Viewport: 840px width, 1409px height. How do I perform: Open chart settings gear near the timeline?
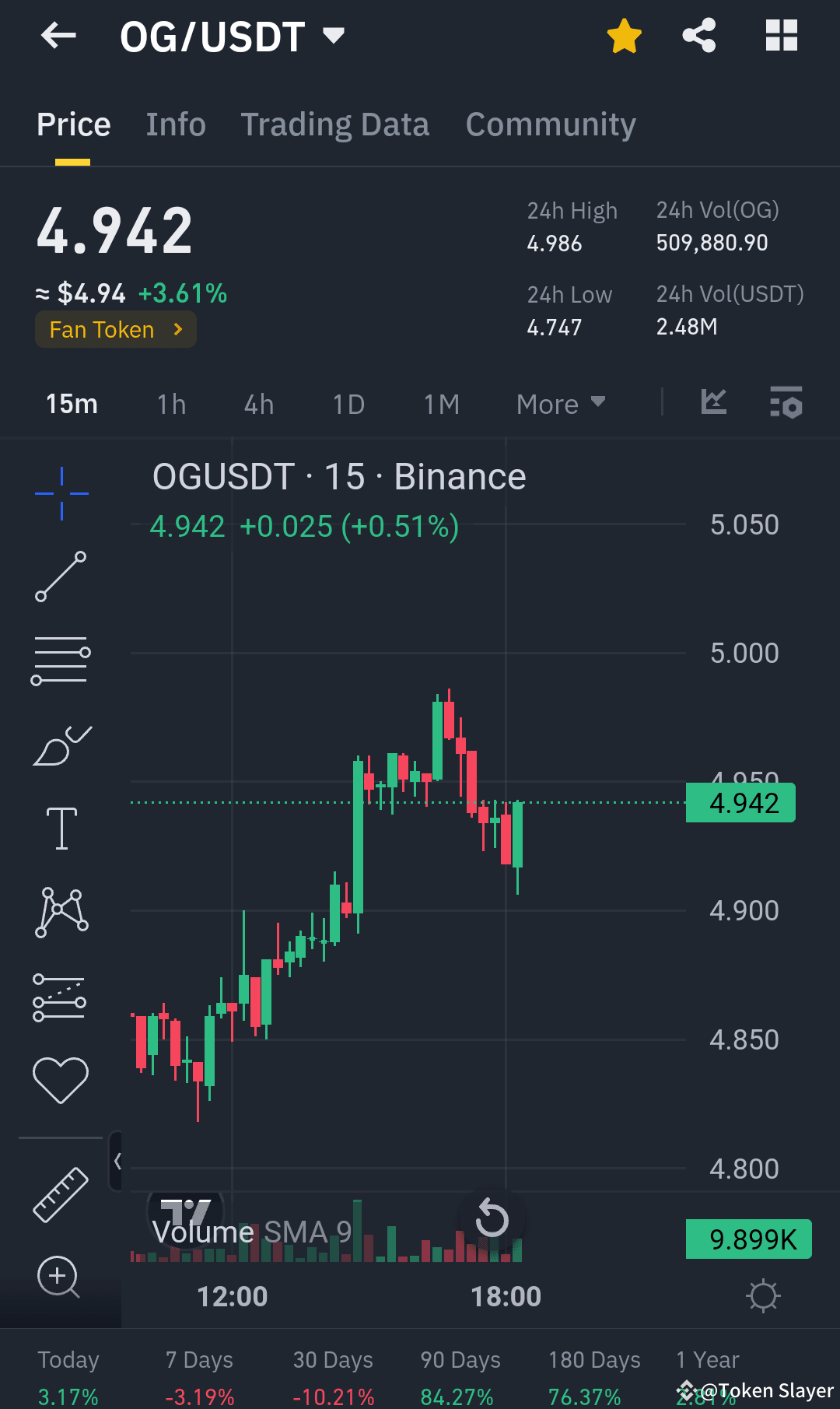pyautogui.click(x=763, y=1295)
